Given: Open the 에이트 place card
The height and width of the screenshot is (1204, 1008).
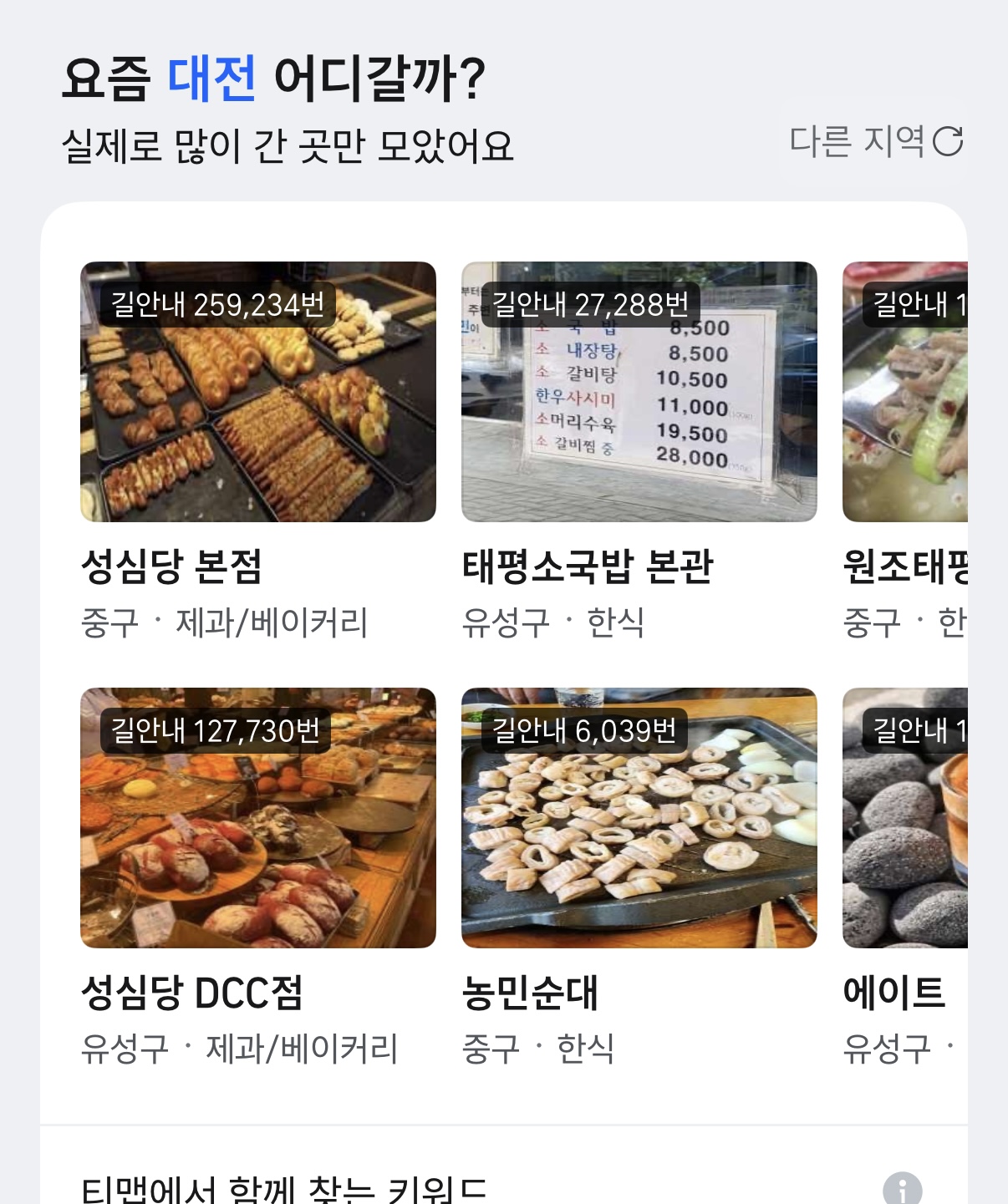Looking at the screenshot, I should (x=904, y=818).
